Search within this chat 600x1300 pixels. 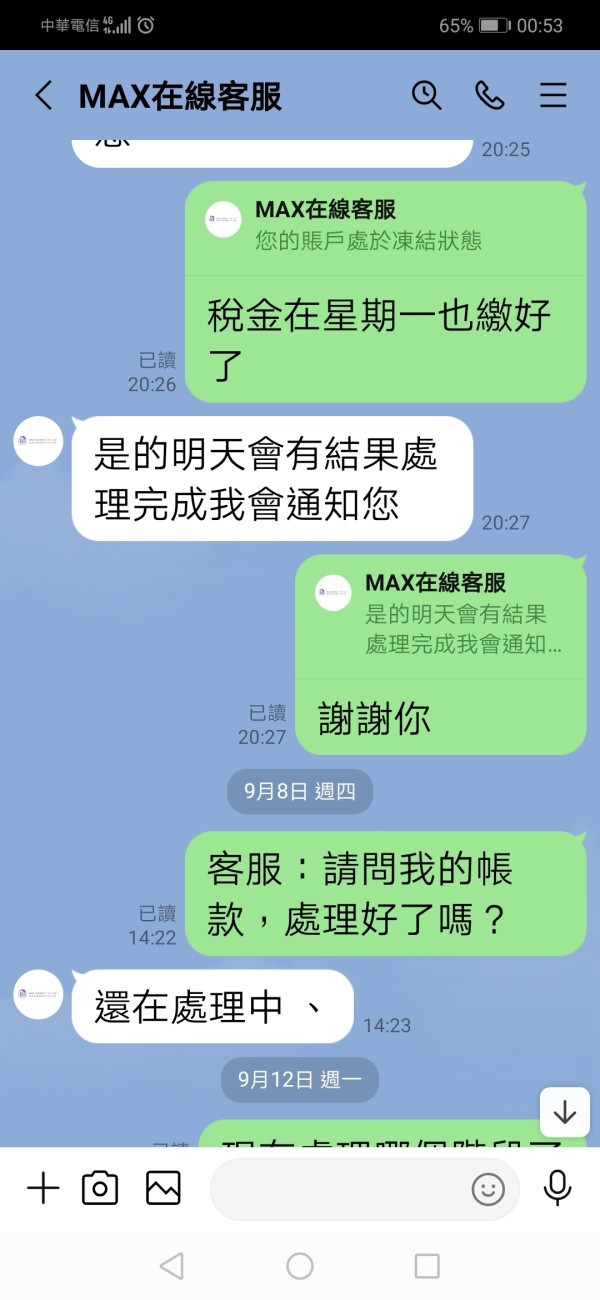tap(427, 95)
